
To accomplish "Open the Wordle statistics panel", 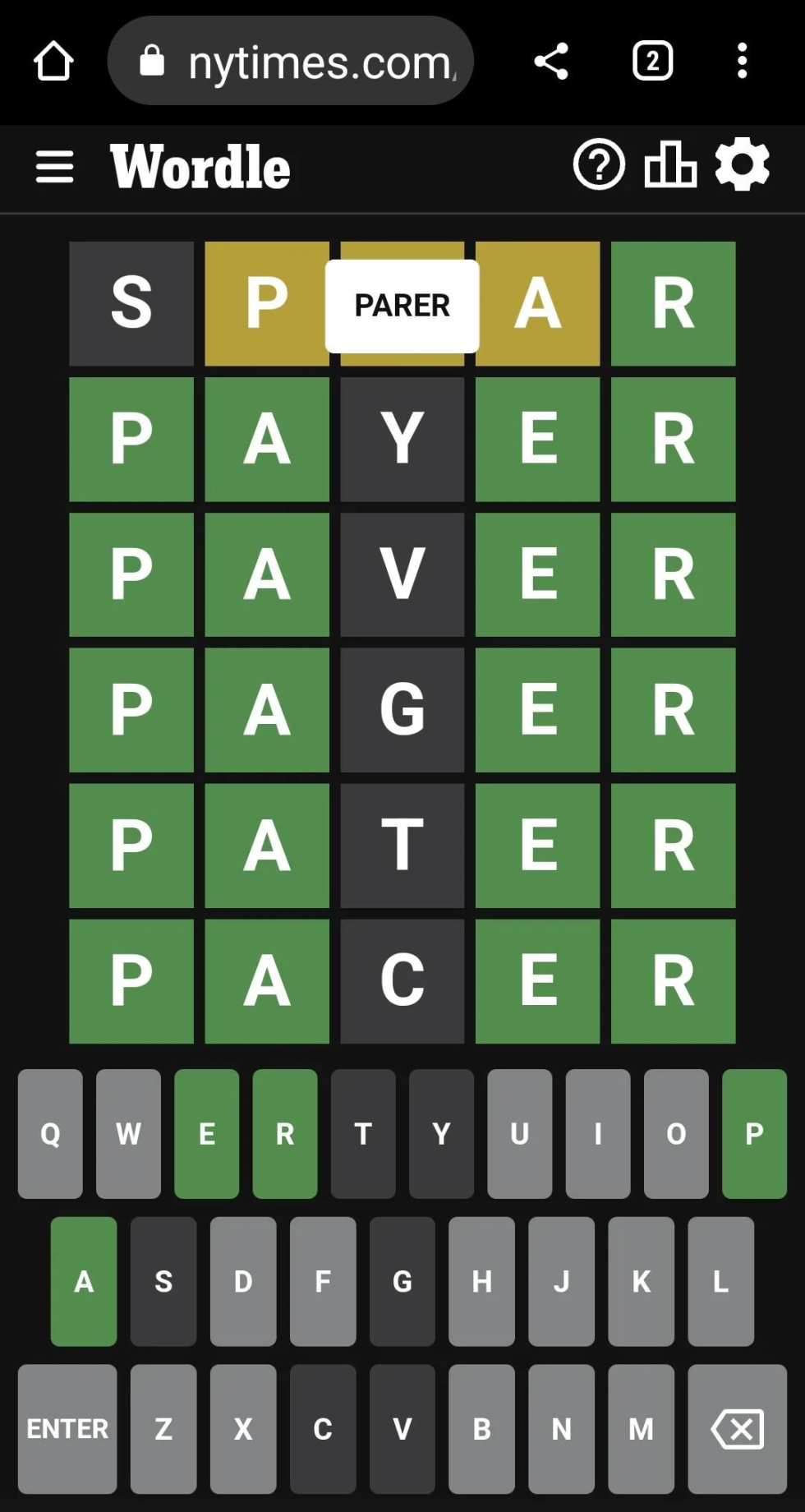I will pyautogui.click(x=670, y=165).
